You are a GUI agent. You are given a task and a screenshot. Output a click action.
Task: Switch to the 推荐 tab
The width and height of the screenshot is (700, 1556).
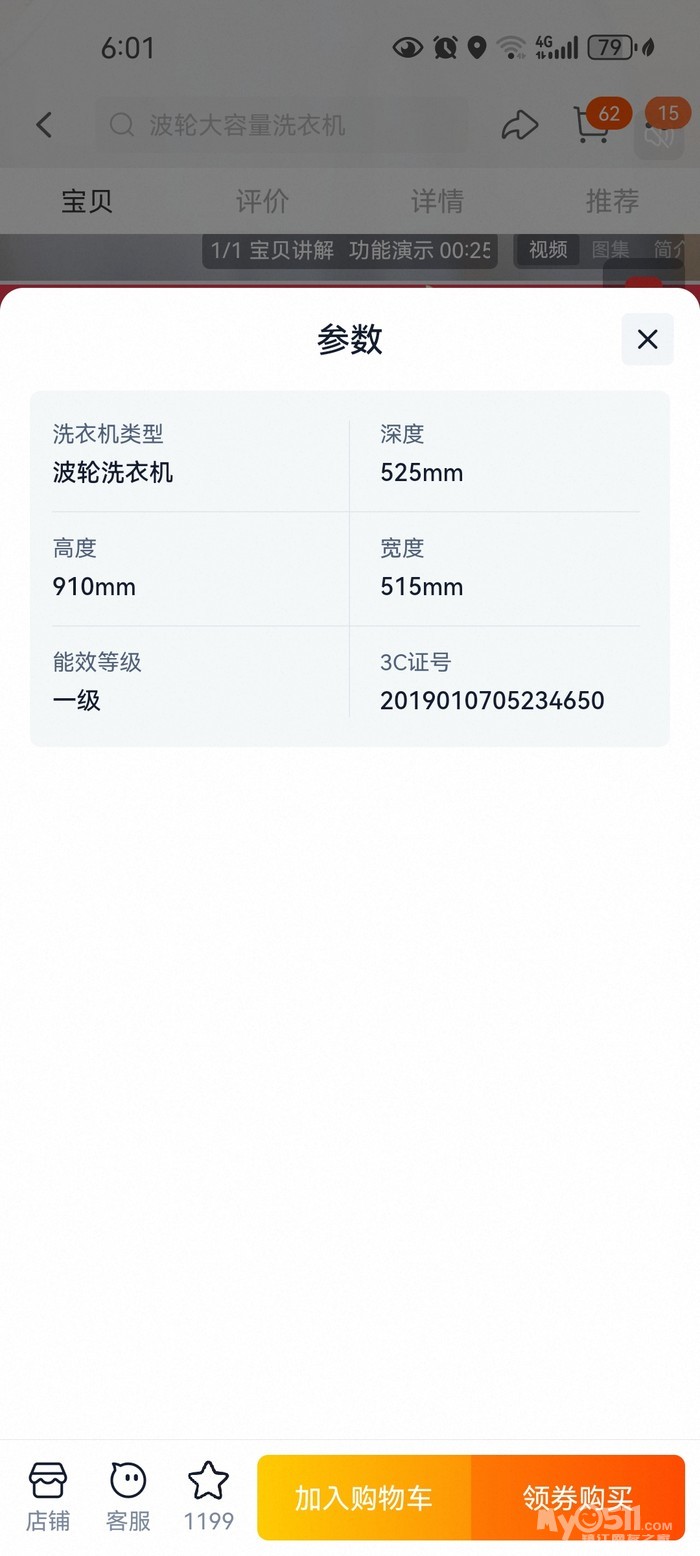click(612, 201)
